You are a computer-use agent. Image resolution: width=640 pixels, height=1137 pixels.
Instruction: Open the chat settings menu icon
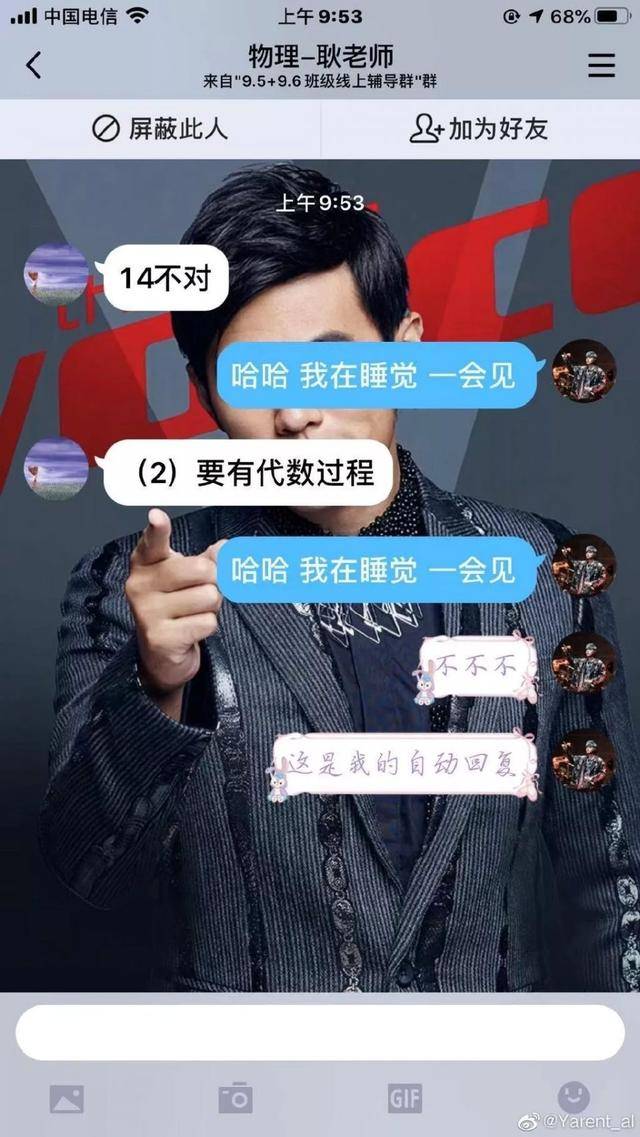[601, 65]
